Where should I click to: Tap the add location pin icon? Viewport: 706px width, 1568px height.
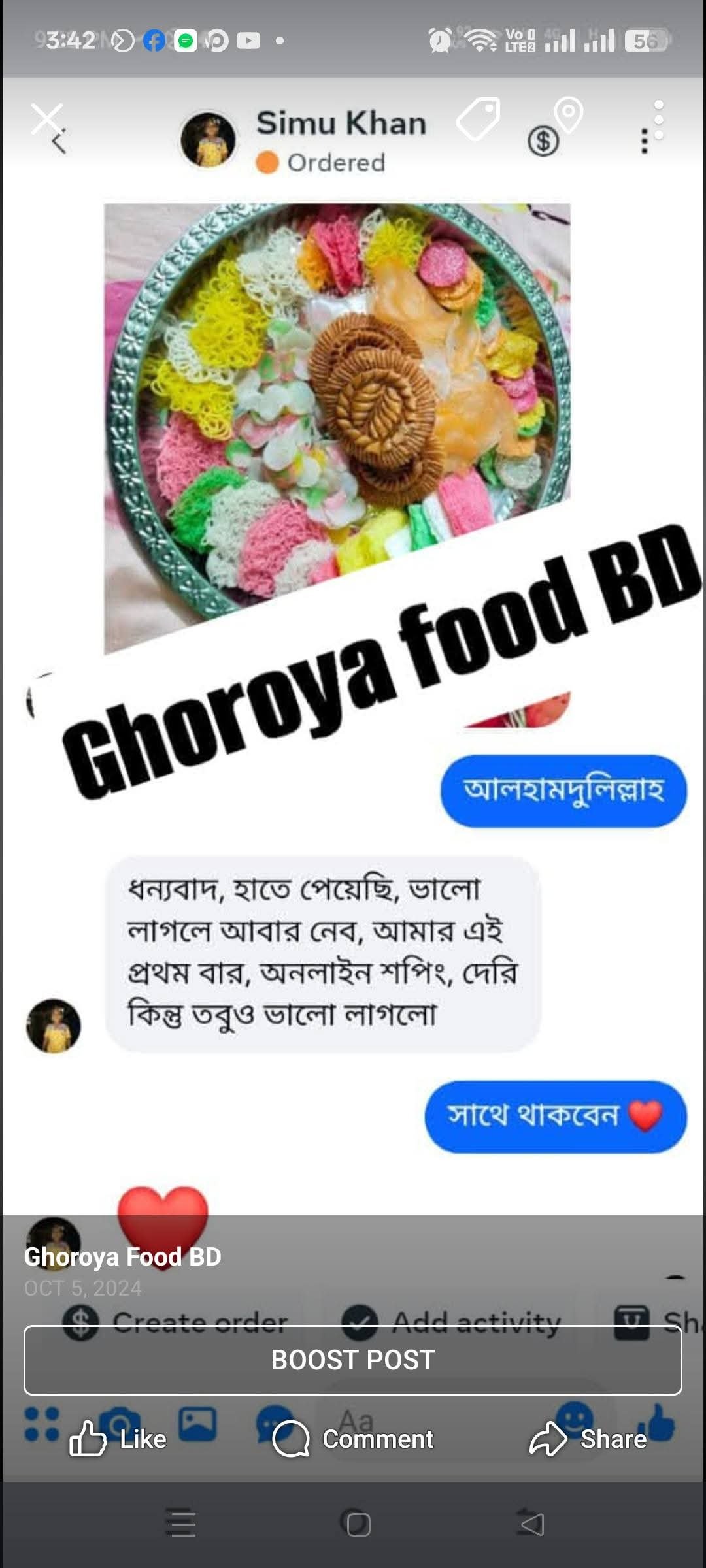[x=569, y=115]
